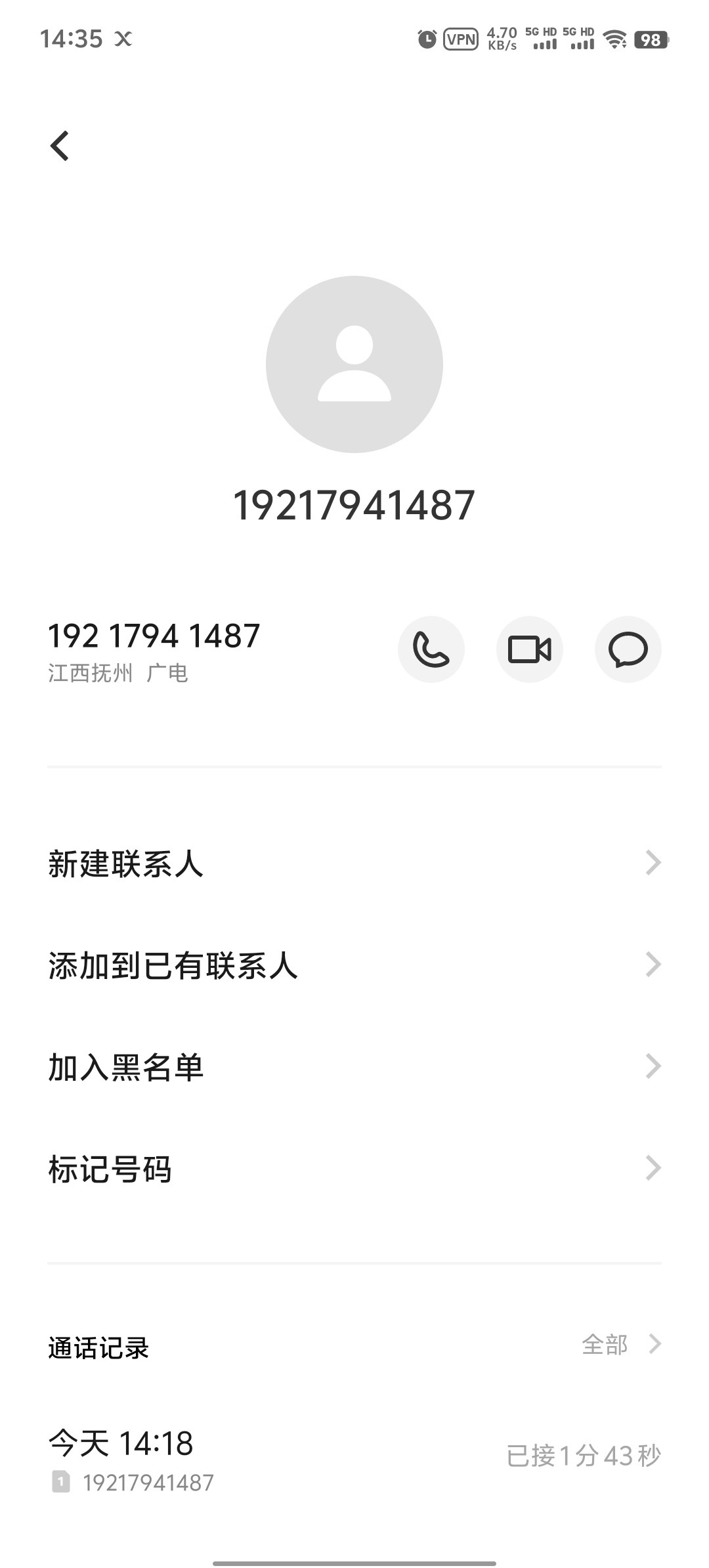
Task: Start a video call with this number
Action: [529, 649]
